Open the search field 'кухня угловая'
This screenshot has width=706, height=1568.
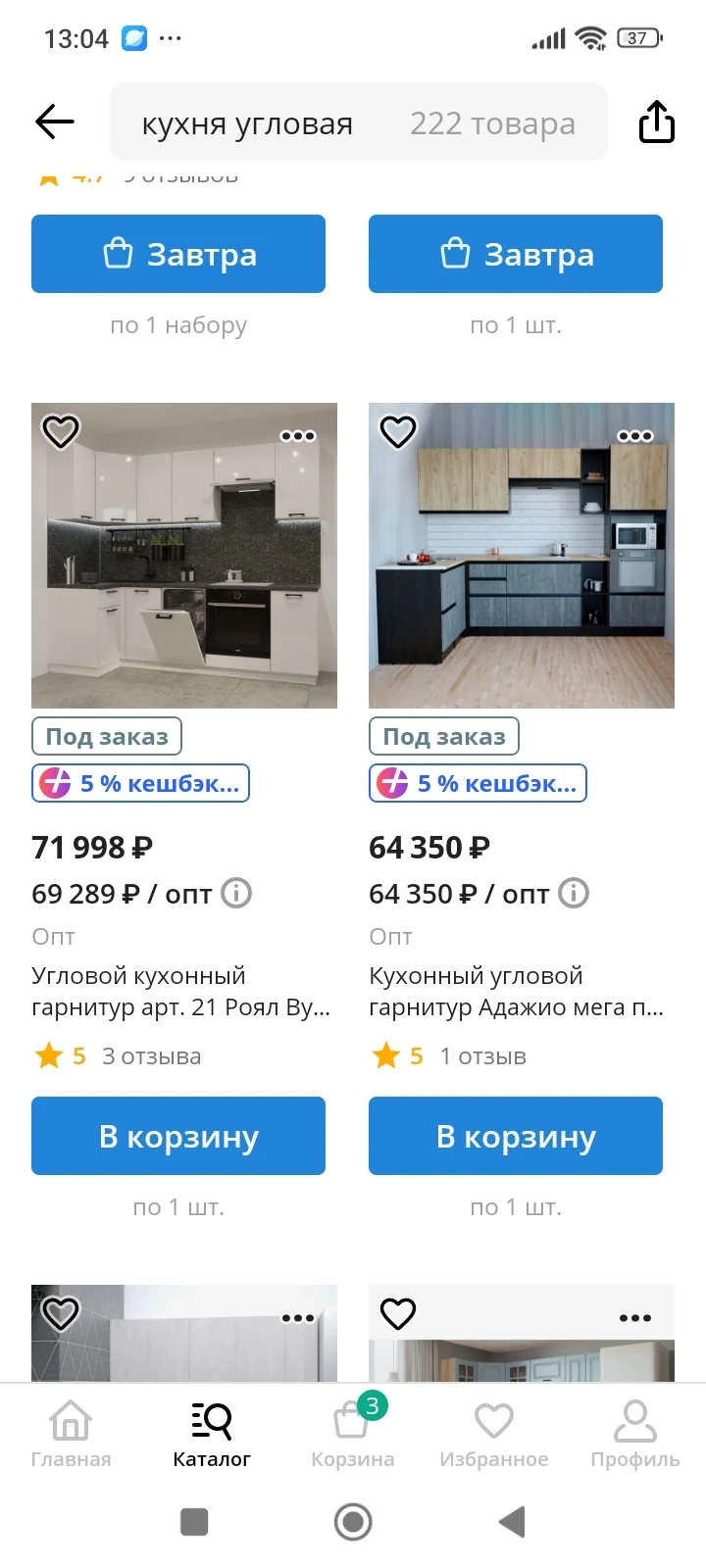(358, 123)
